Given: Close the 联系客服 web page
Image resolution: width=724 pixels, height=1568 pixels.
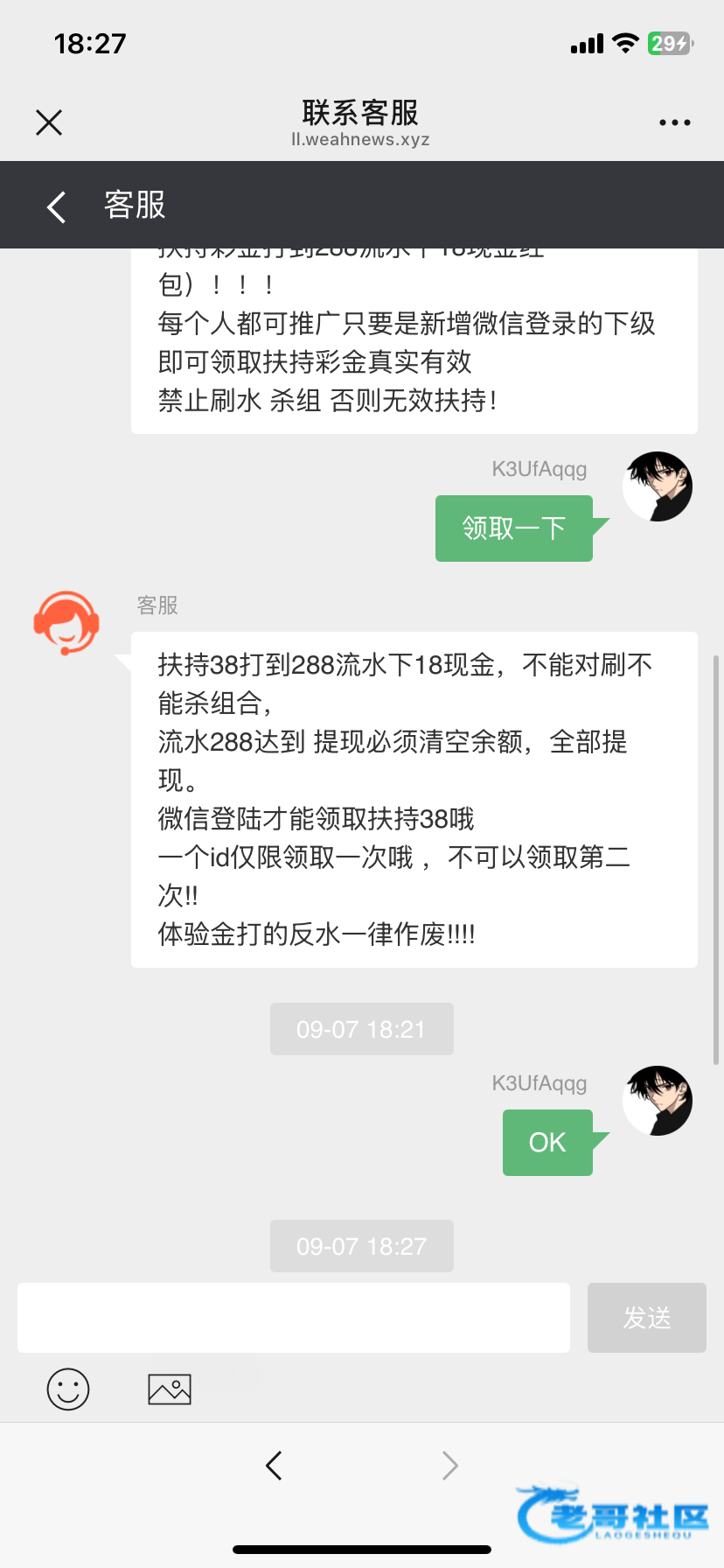Looking at the screenshot, I should (x=49, y=122).
